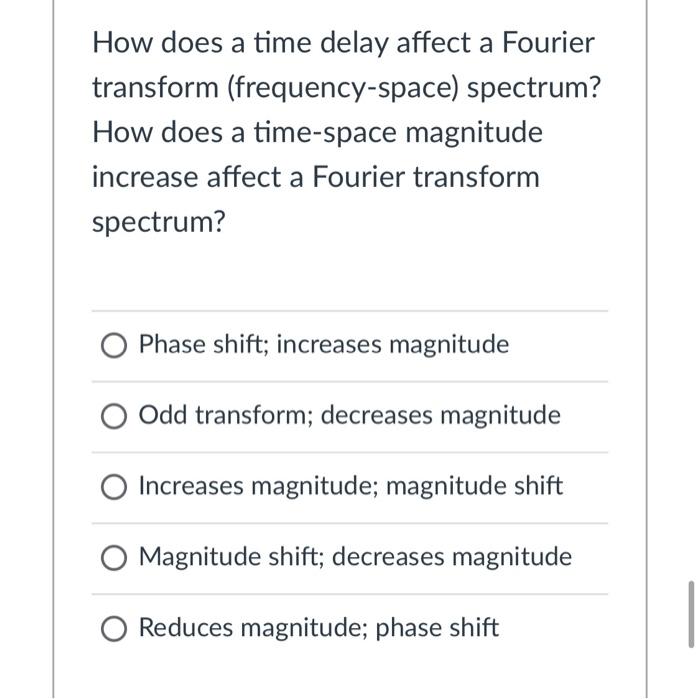Select 'Phase shift; increases magnitude' answer
Image resolution: width=700 pixels, height=699 pixels.
[x=114, y=346]
